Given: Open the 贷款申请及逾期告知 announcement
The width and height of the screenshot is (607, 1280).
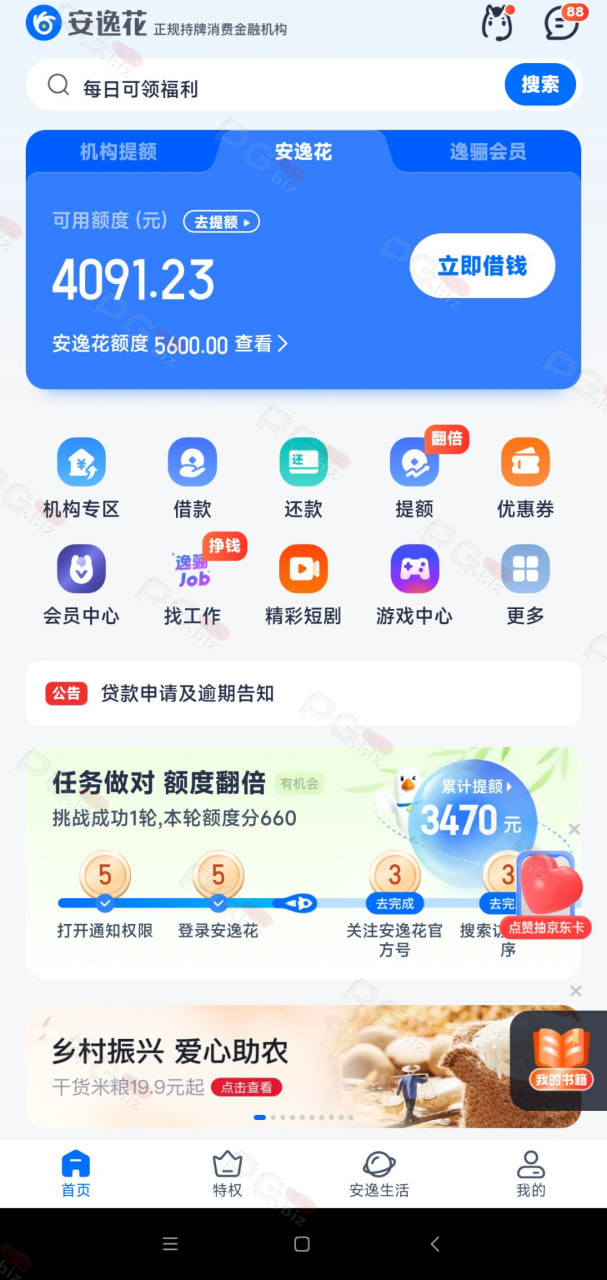Looking at the screenshot, I should [303, 693].
